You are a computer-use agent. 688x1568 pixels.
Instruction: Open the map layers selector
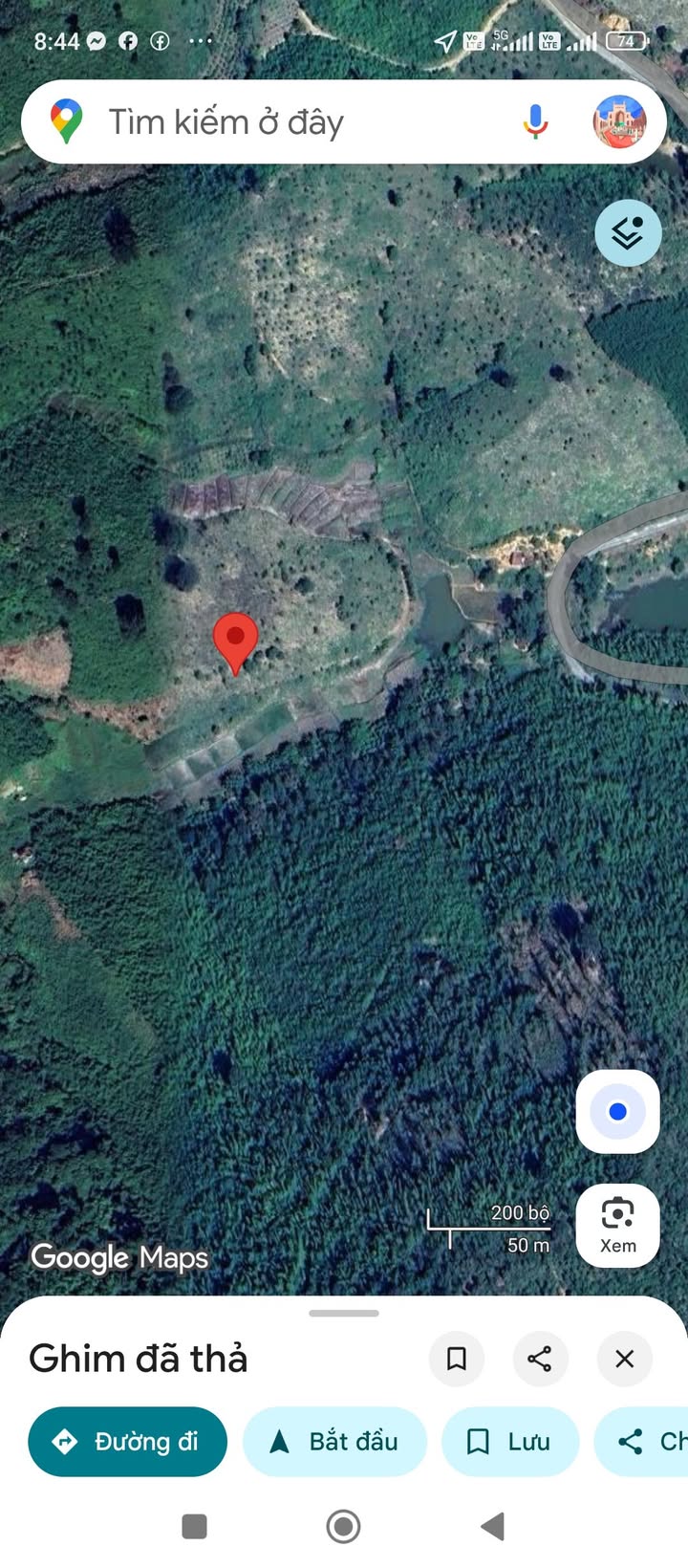(x=628, y=232)
